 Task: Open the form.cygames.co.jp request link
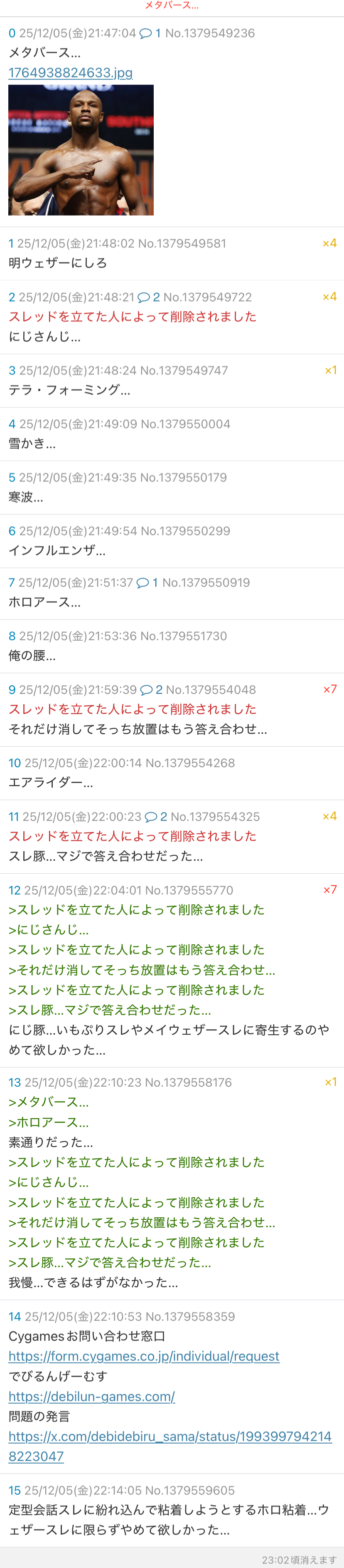pos(144,1356)
